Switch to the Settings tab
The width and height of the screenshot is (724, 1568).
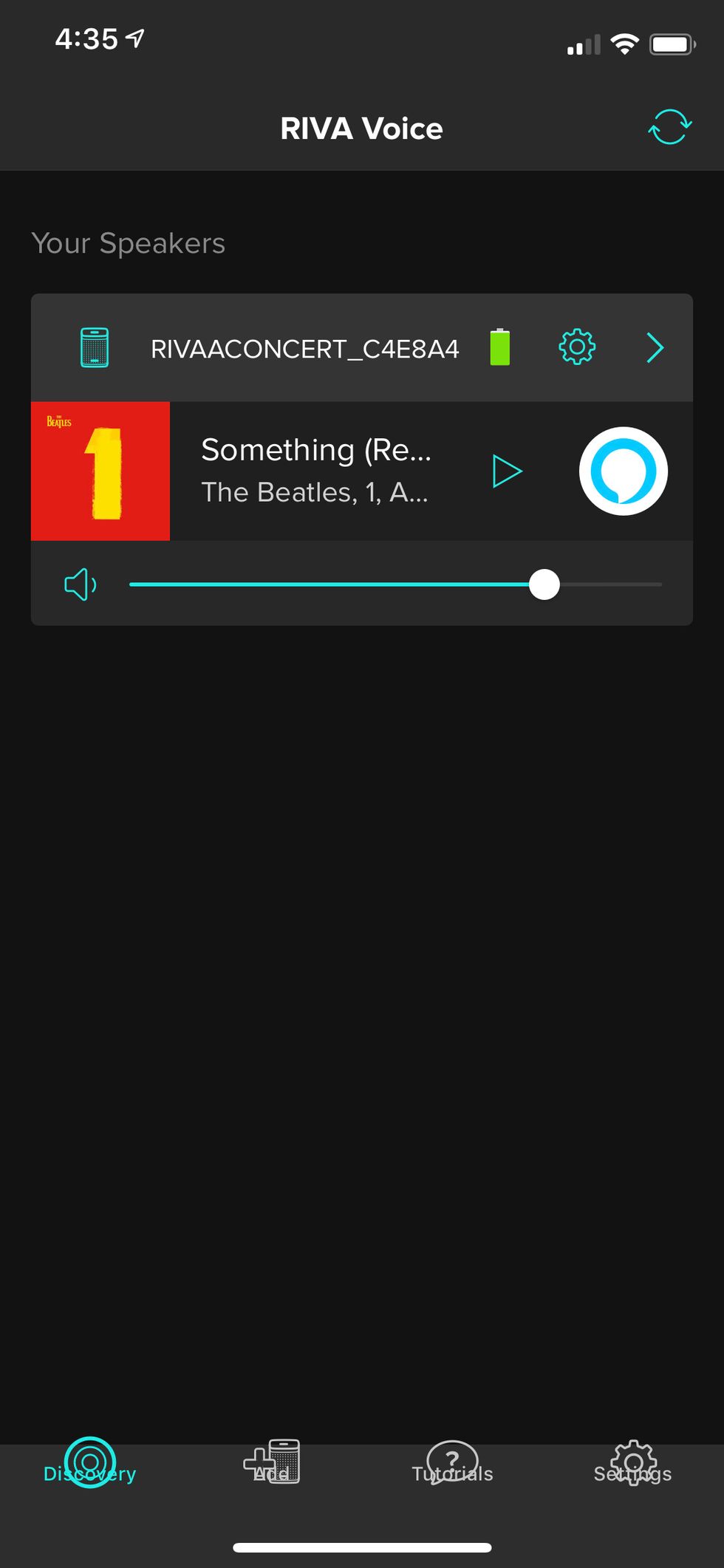[x=633, y=1463]
